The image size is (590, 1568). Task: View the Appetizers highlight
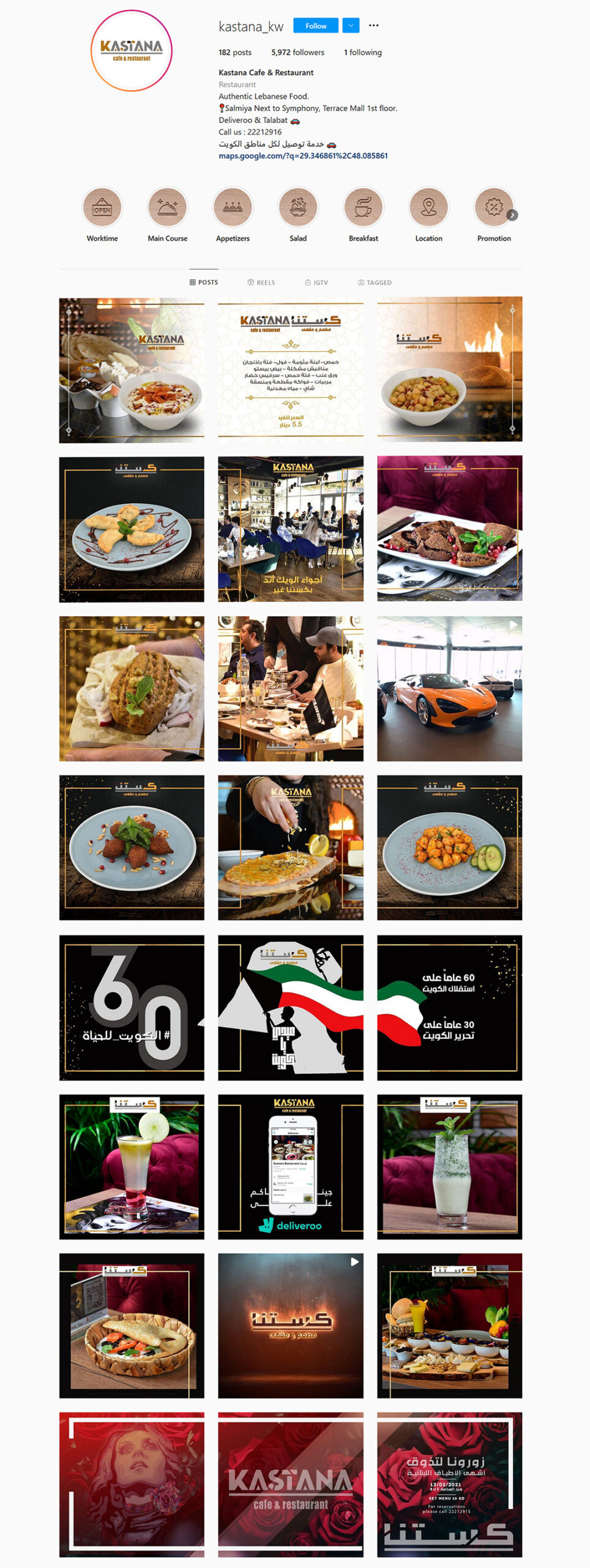click(x=233, y=208)
